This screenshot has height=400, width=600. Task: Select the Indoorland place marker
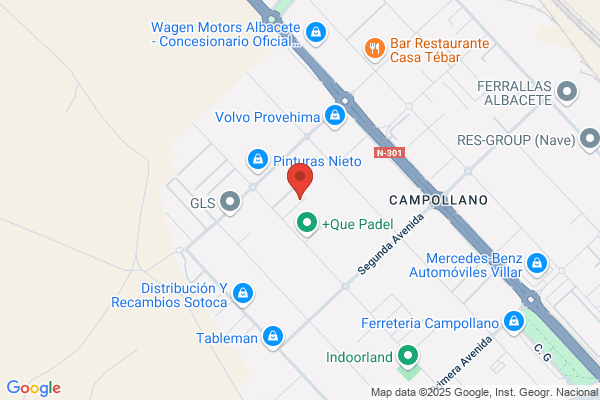[408, 356]
